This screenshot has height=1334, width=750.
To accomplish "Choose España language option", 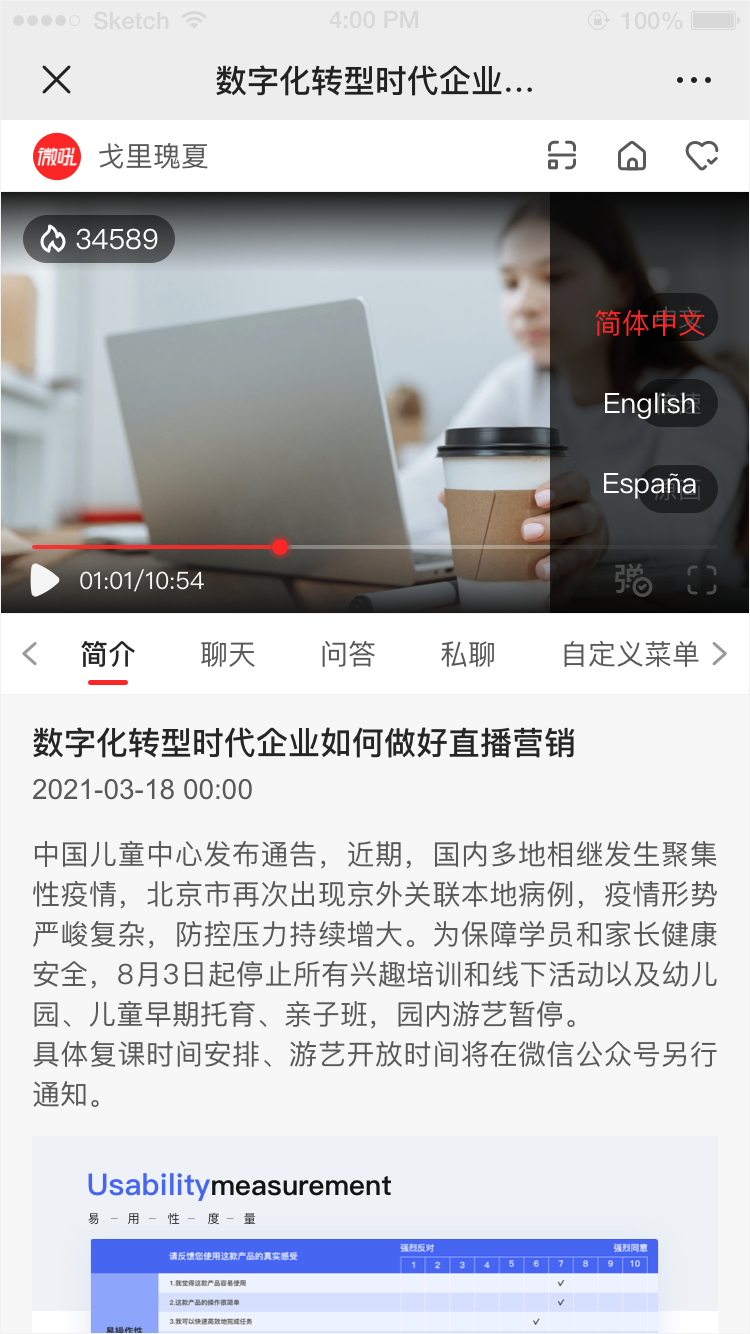I will click(x=650, y=485).
